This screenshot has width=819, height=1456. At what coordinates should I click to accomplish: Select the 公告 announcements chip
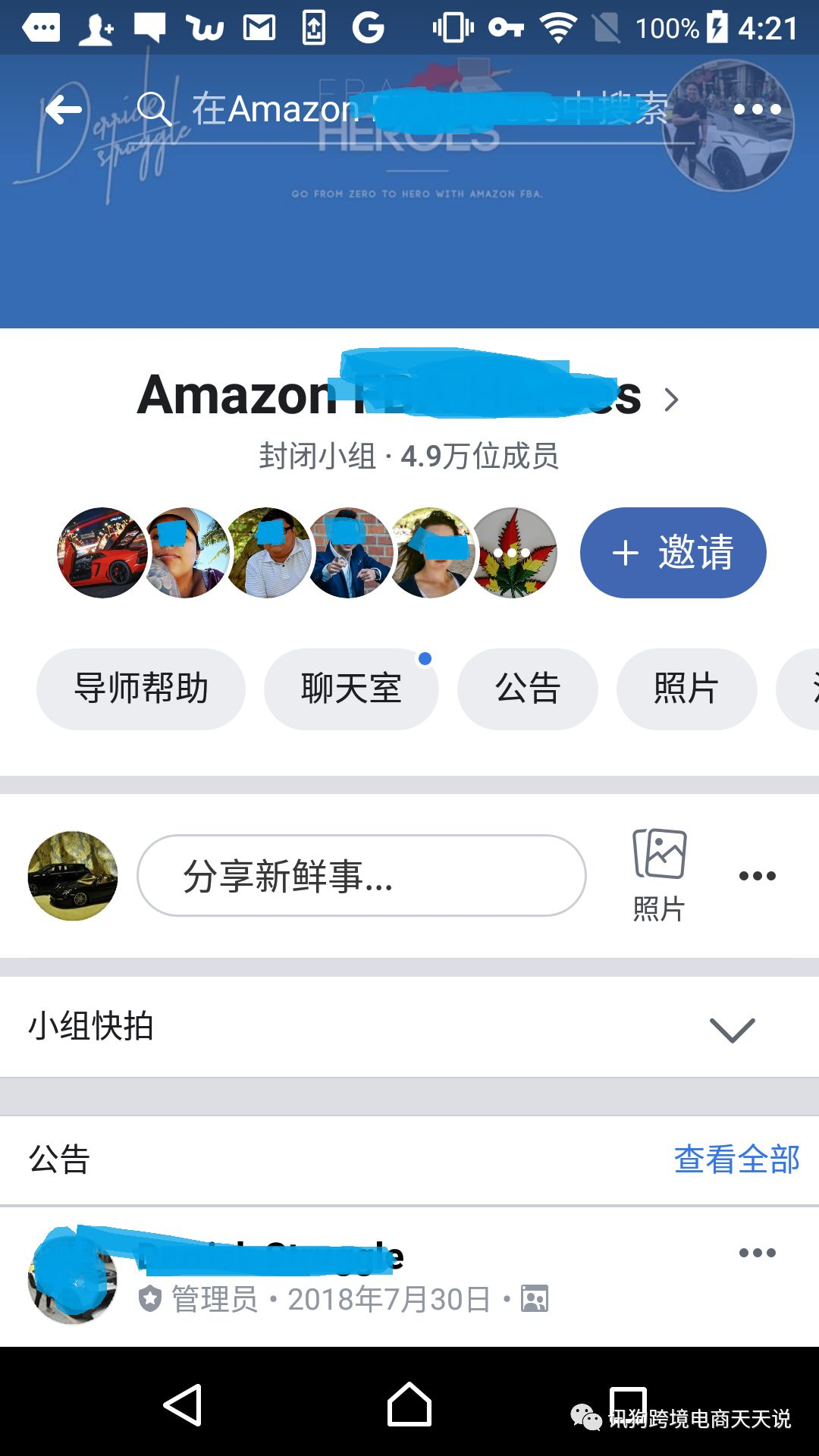coord(528,689)
